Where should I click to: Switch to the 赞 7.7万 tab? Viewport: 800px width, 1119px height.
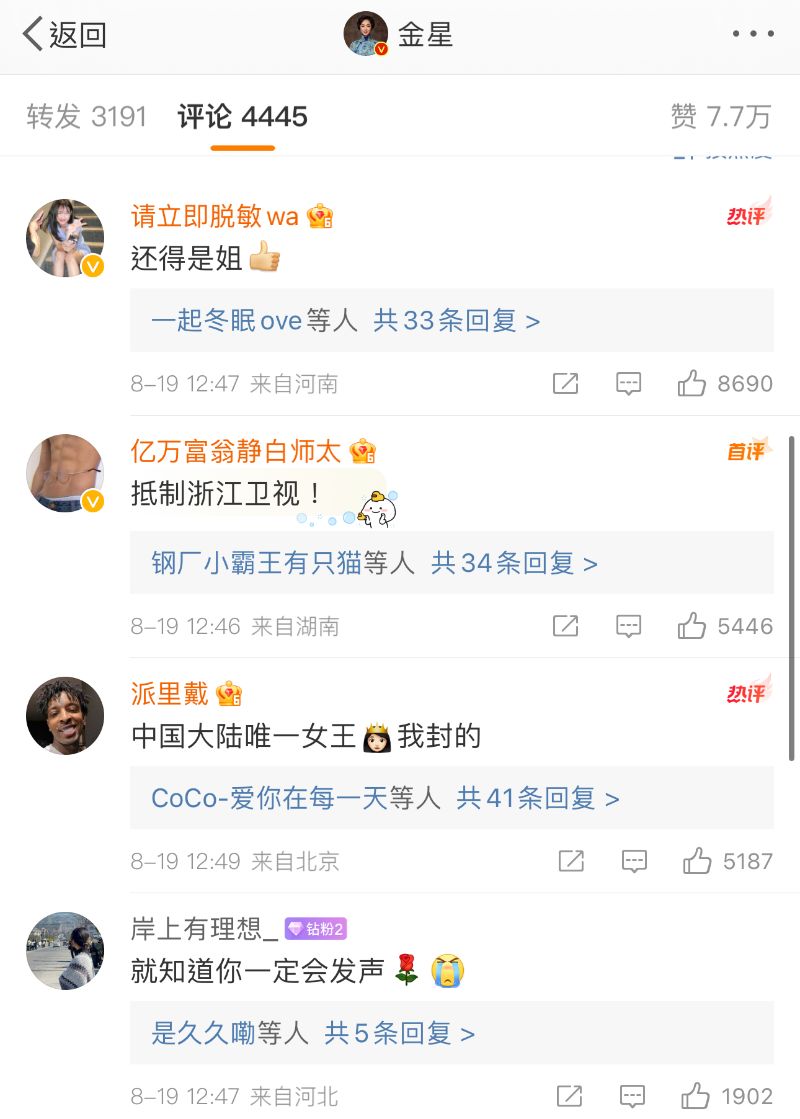click(720, 117)
